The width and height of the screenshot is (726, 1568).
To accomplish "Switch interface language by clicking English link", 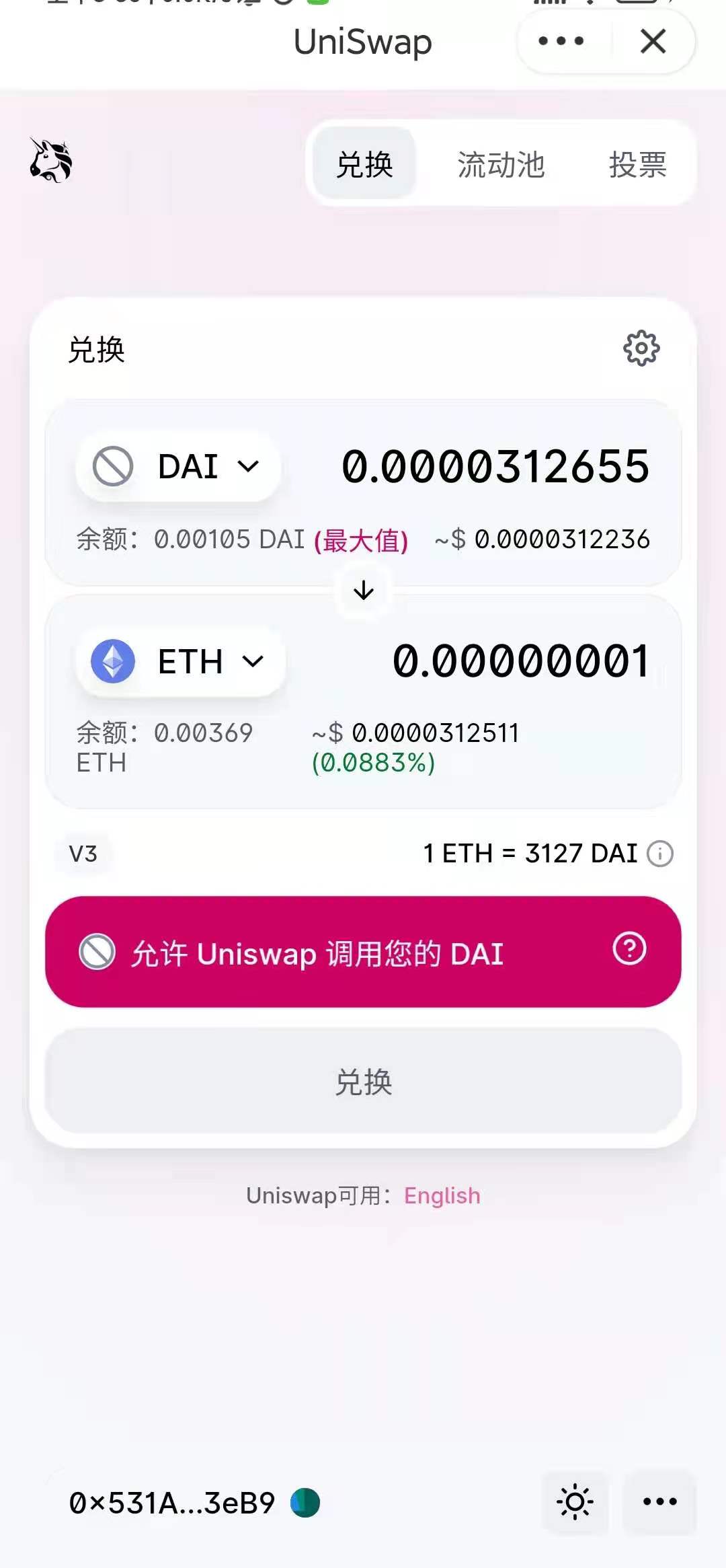I will point(441,1195).
